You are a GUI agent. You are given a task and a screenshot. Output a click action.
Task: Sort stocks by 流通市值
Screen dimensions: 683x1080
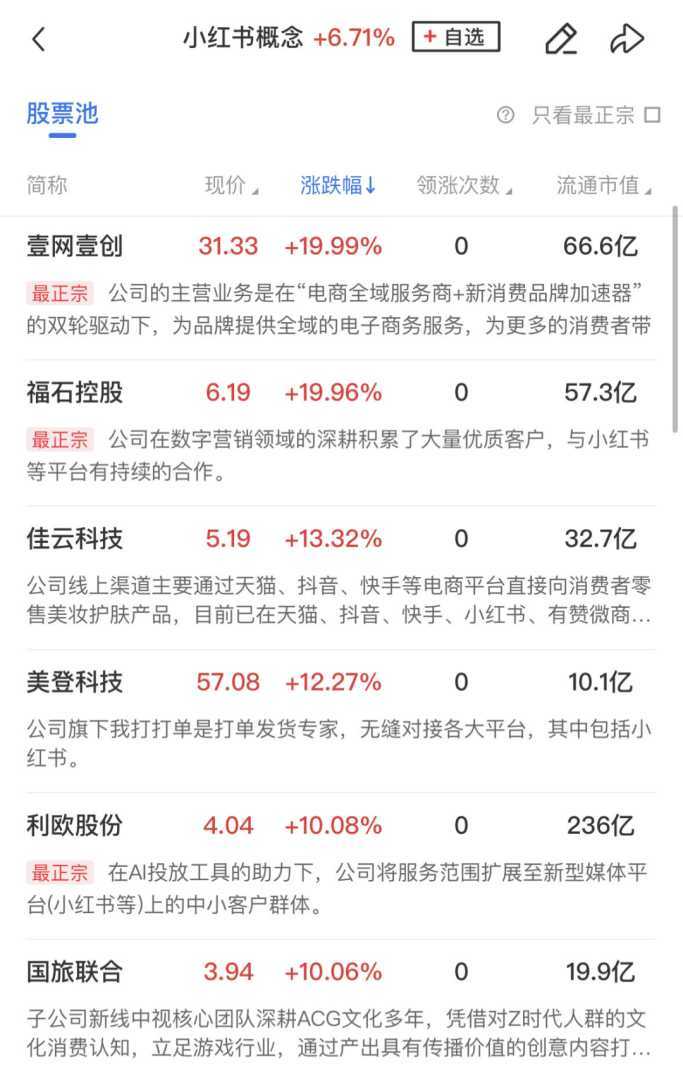[x=604, y=185]
